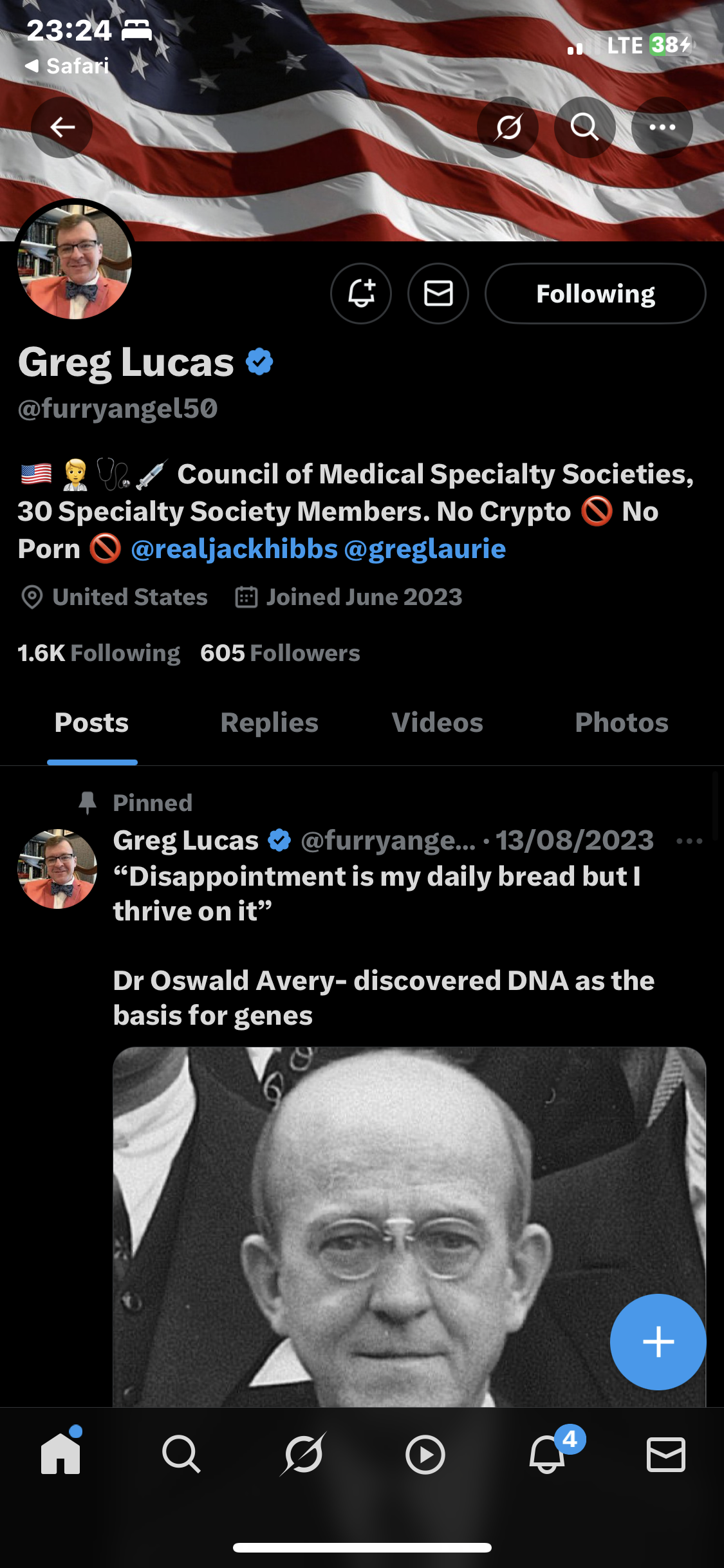The width and height of the screenshot is (724, 1568).
Task: Open notifications bell with 4 alerts
Action: coord(547,1453)
